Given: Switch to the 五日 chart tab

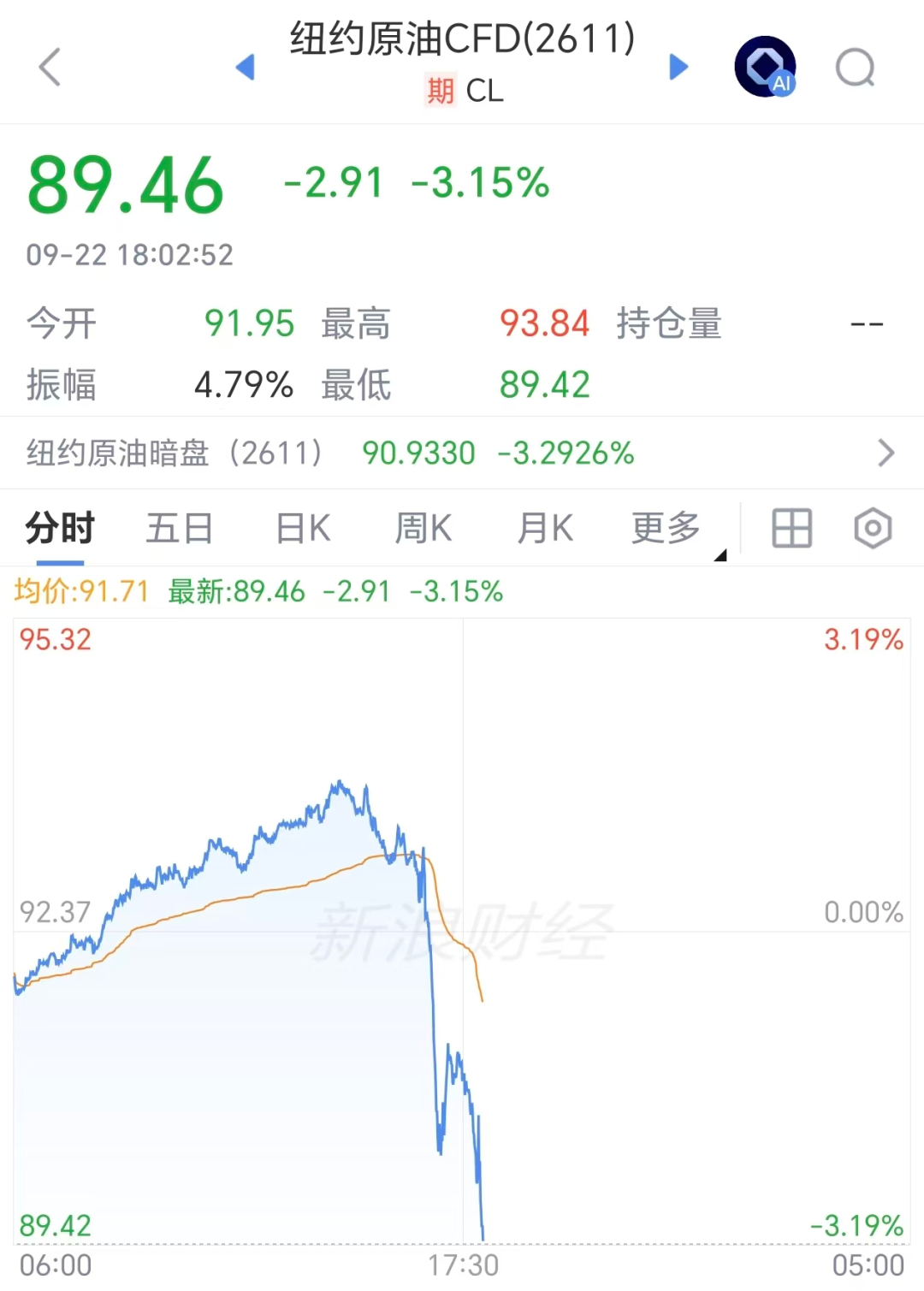Looking at the screenshot, I should [180, 528].
